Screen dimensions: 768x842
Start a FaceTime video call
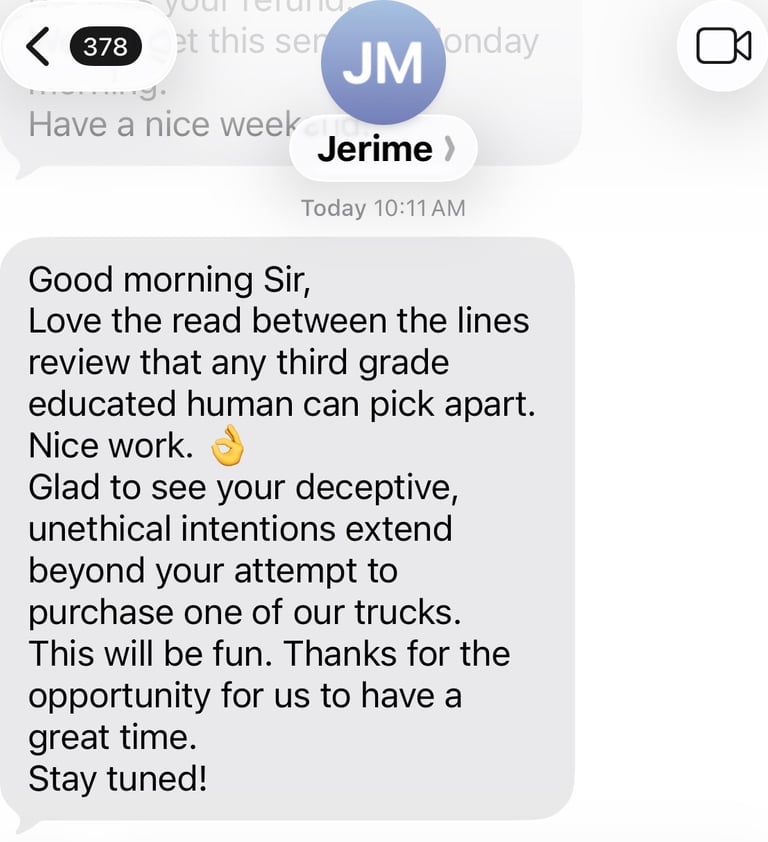[x=722, y=46]
